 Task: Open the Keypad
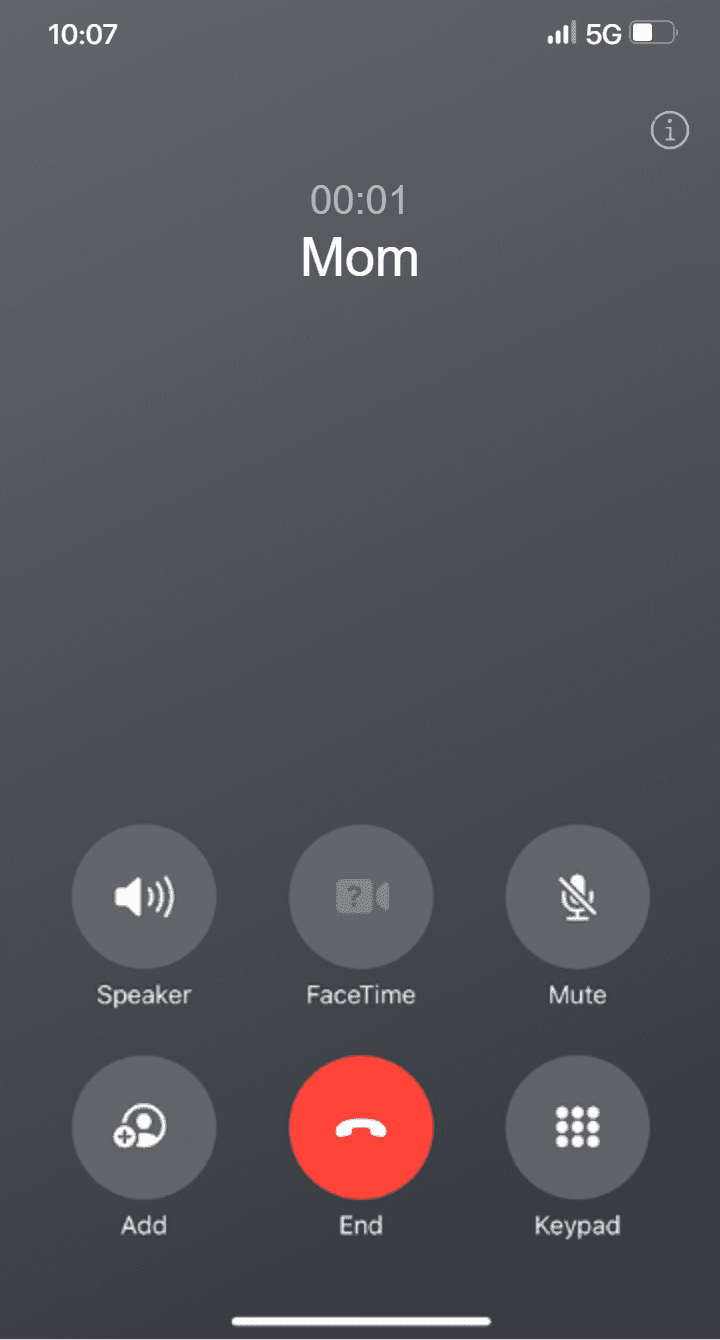coord(577,1127)
